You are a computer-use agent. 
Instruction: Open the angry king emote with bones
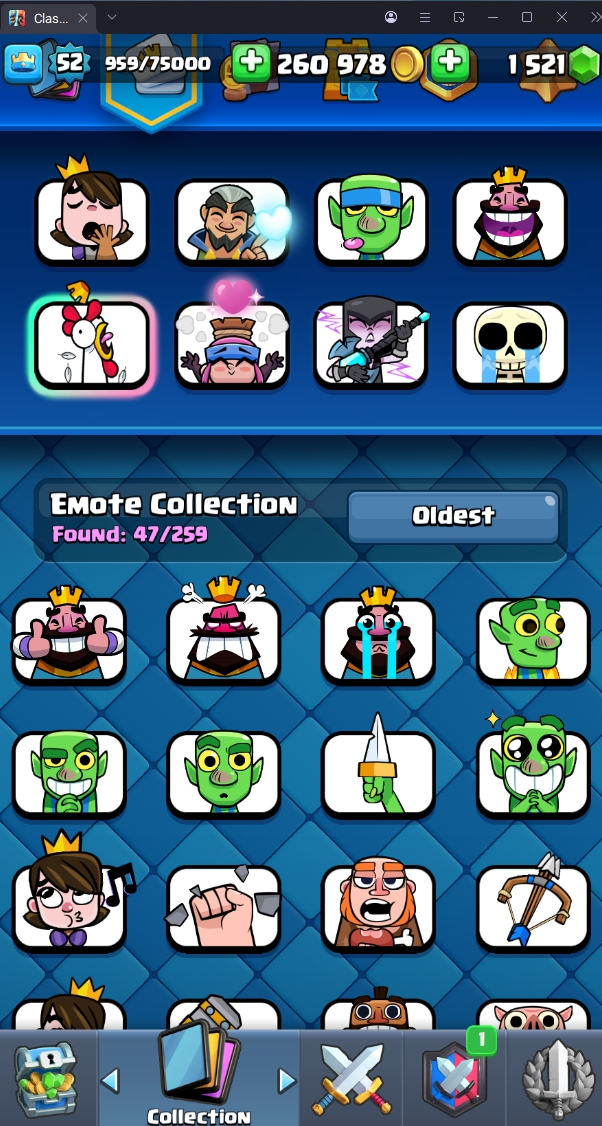pyautogui.click(x=223, y=640)
